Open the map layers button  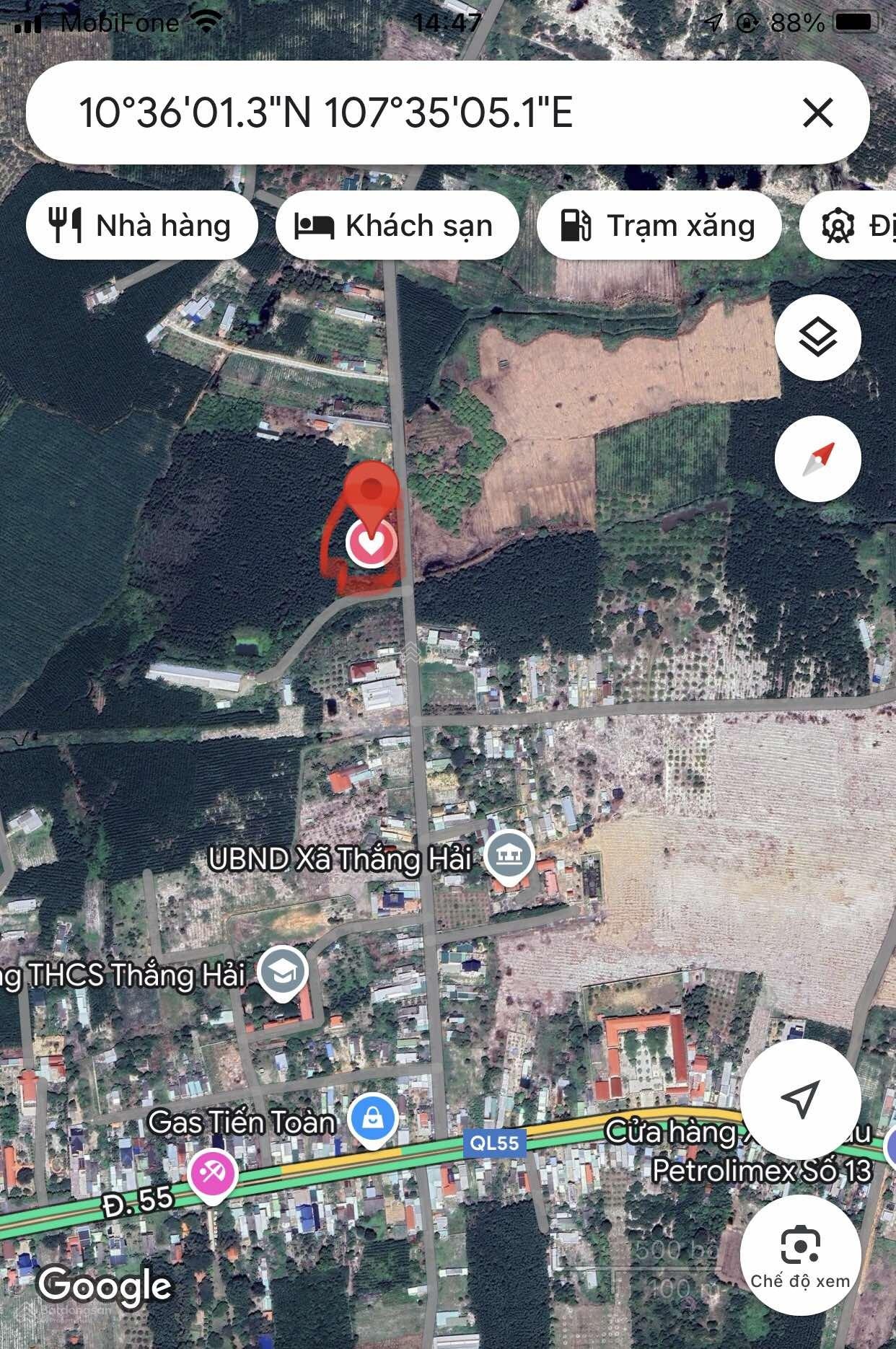817,338
